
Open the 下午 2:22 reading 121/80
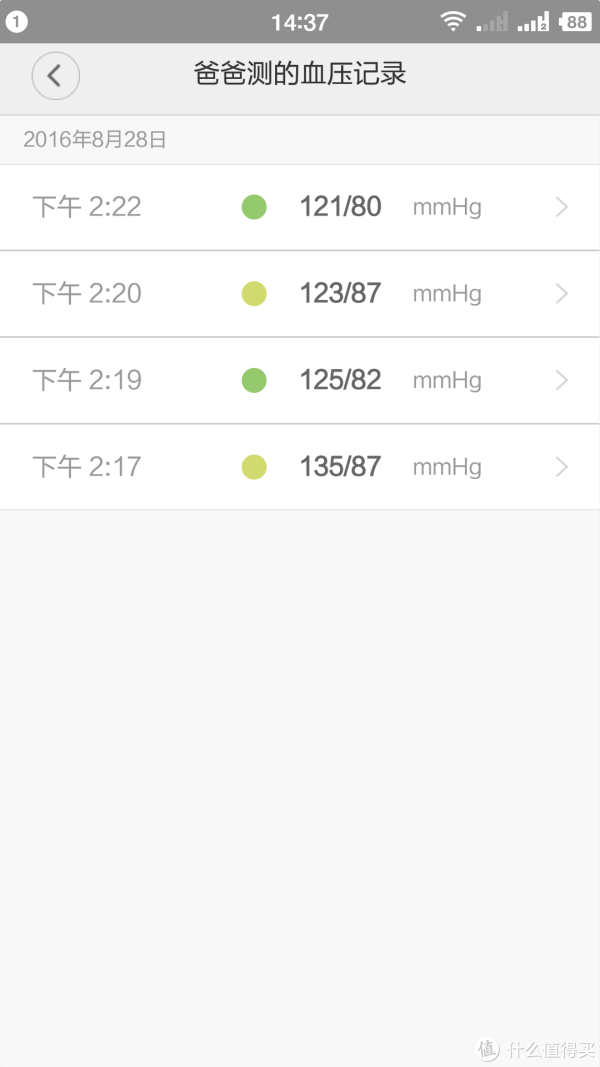tap(300, 207)
